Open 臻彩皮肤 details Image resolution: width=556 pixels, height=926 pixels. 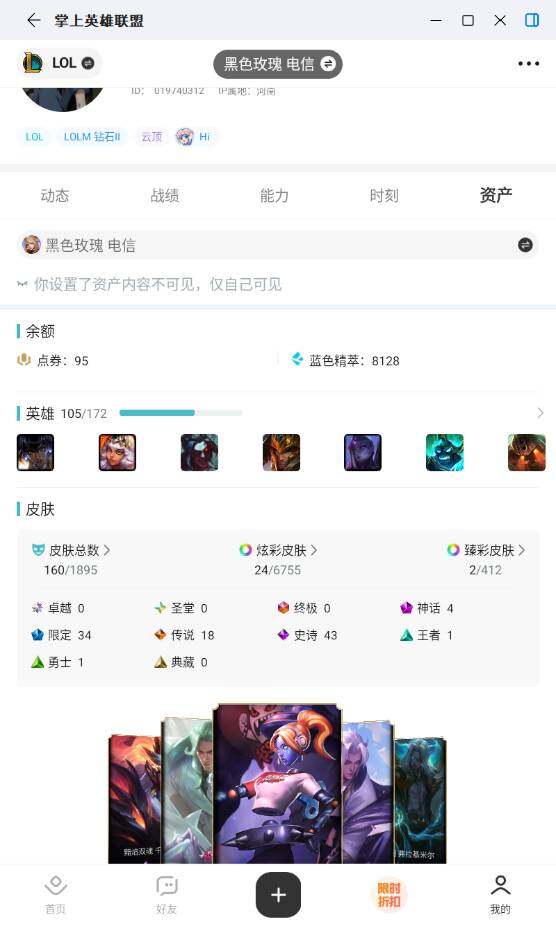pyautogui.click(x=486, y=550)
